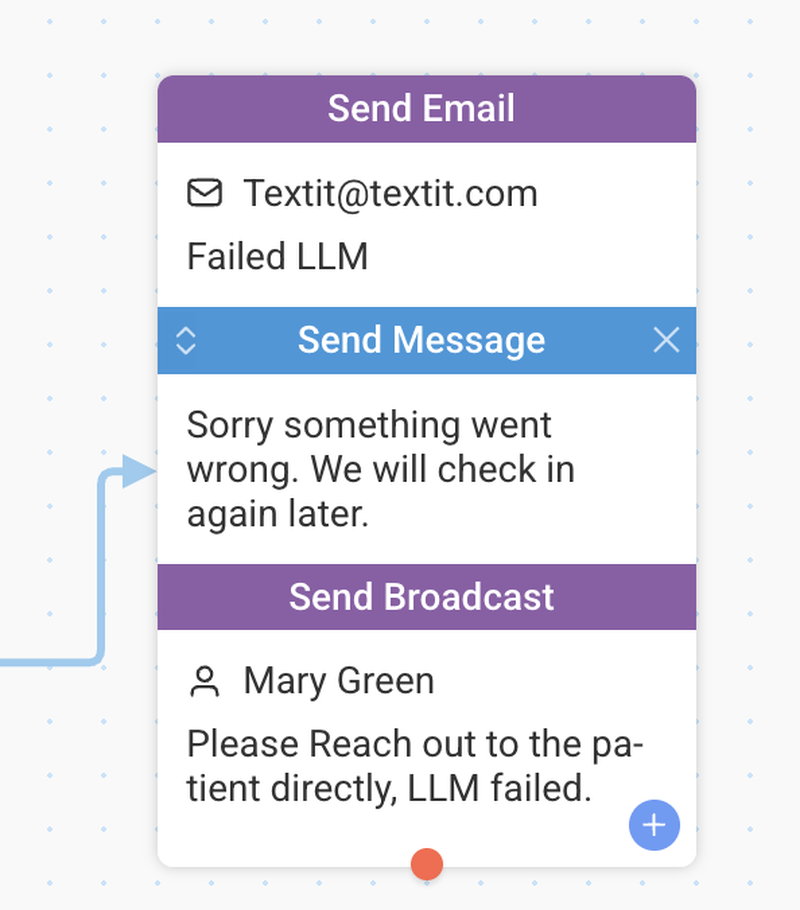Remove the Send Message action
Image resolution: width=800 pixels, height=910 pixels.
click(x=666, y=341)
